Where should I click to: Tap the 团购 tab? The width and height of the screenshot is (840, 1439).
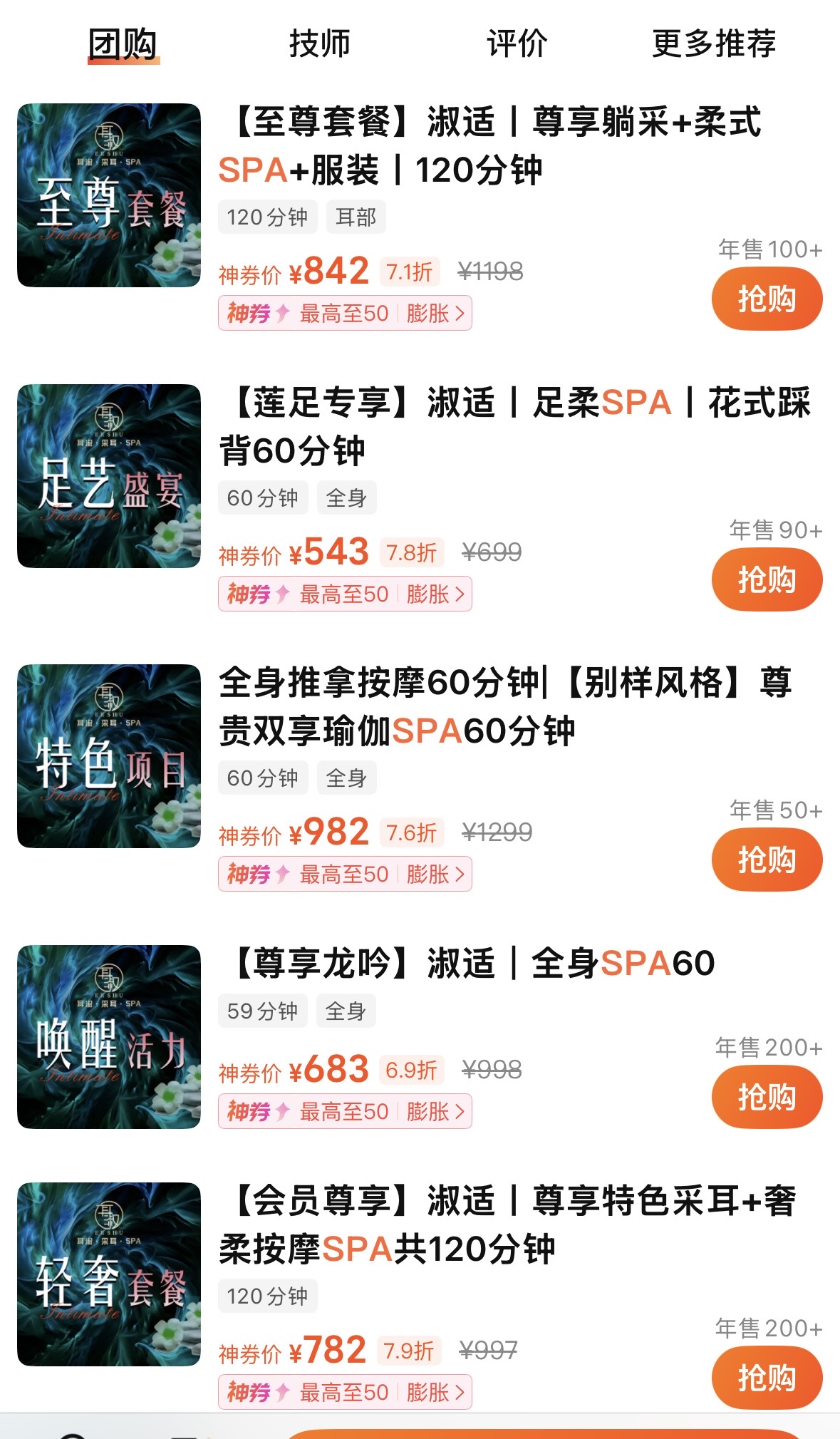[x=123, y=43]
